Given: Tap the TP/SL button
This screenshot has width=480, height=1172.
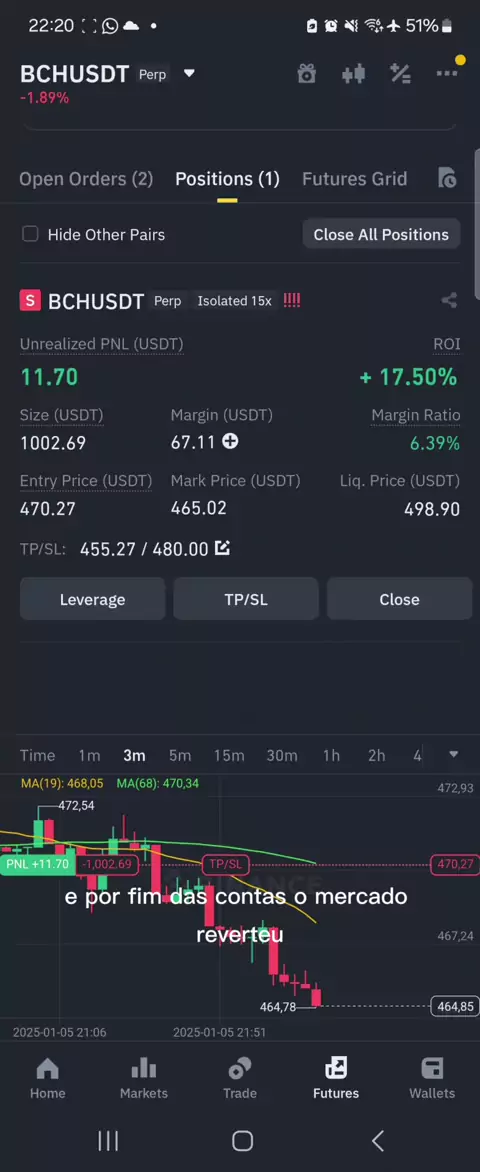Looking at the screenshot, I should click(x=246, y=599).
